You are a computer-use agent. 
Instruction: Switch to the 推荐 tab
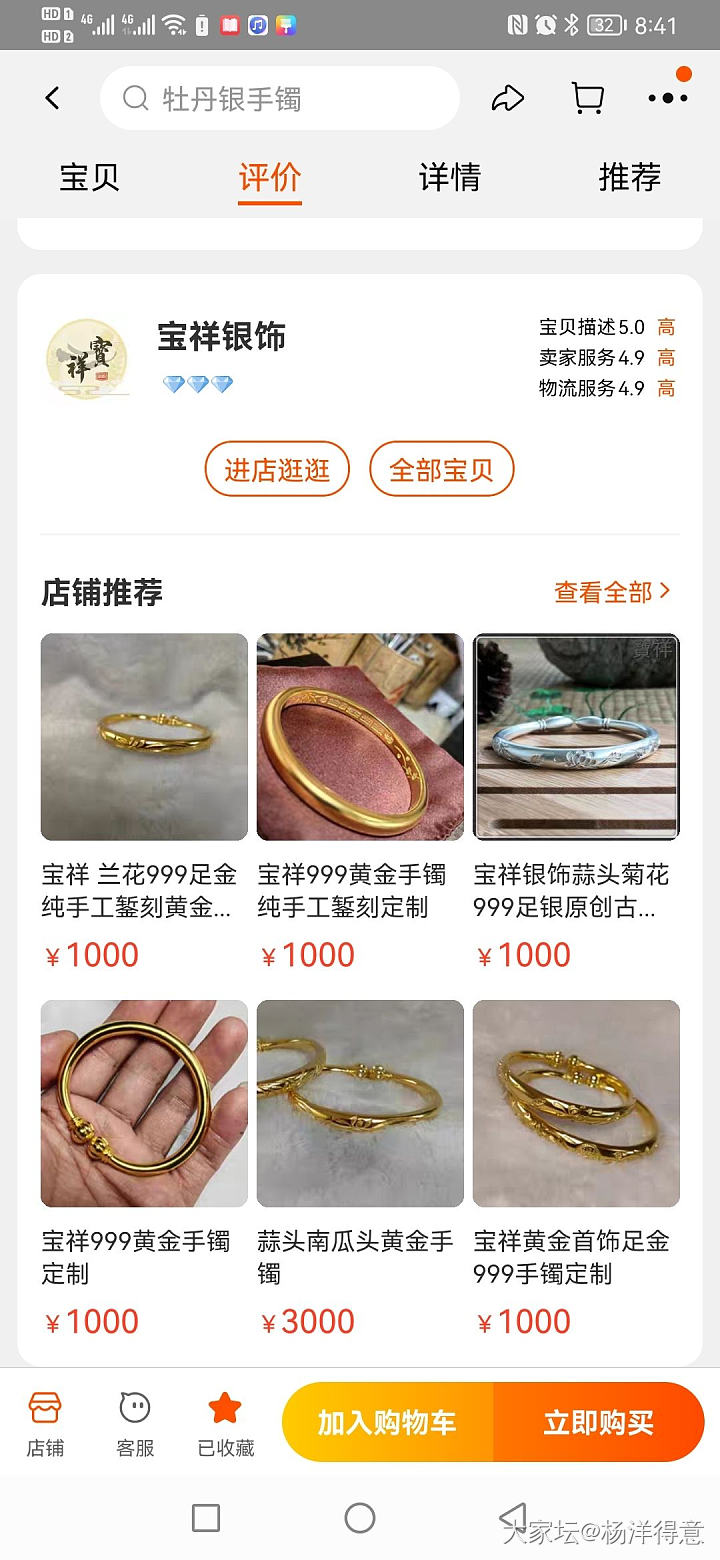coord(629,177)
